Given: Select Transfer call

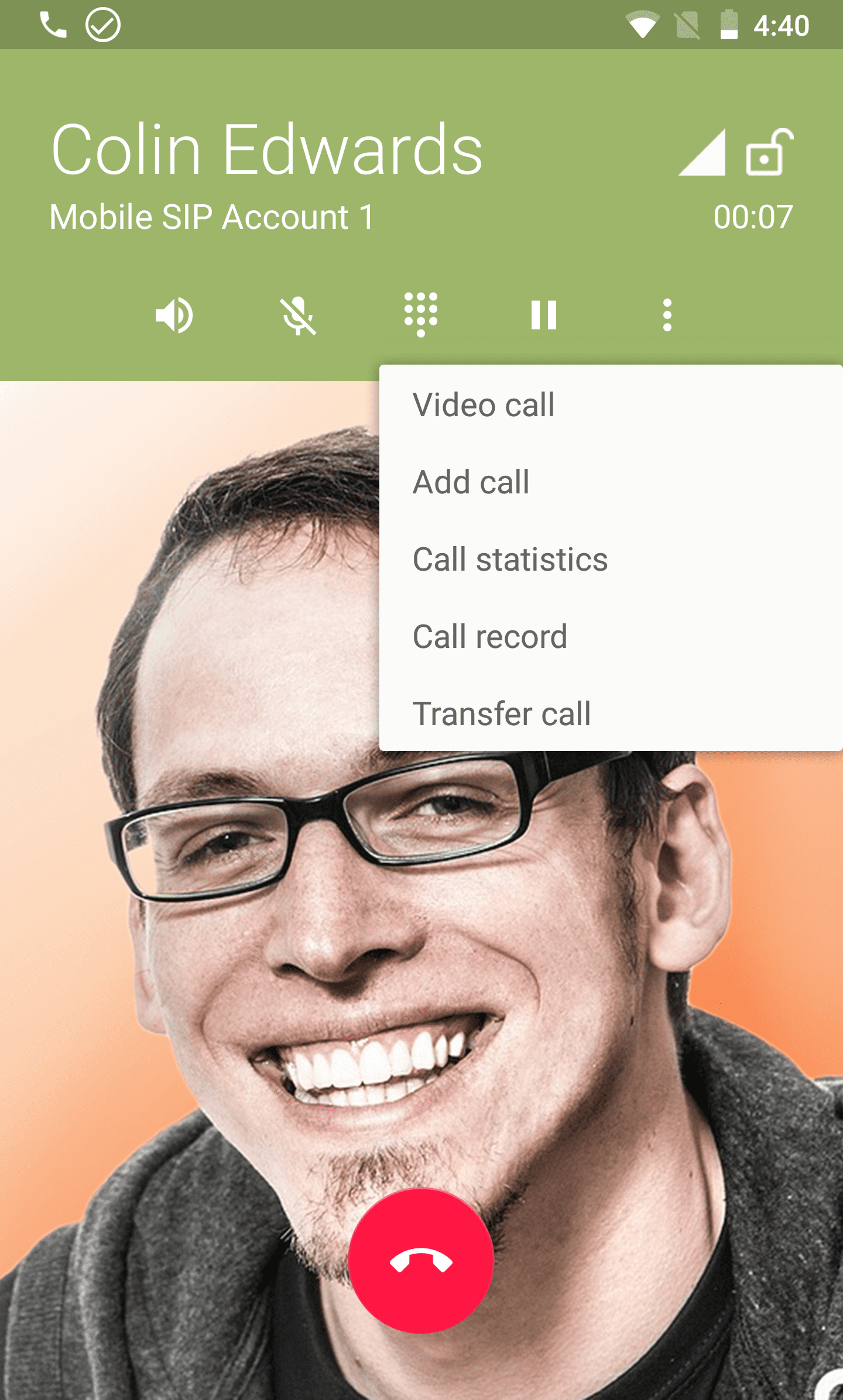Looking at the screenshot, I should [x=502, y=714].
